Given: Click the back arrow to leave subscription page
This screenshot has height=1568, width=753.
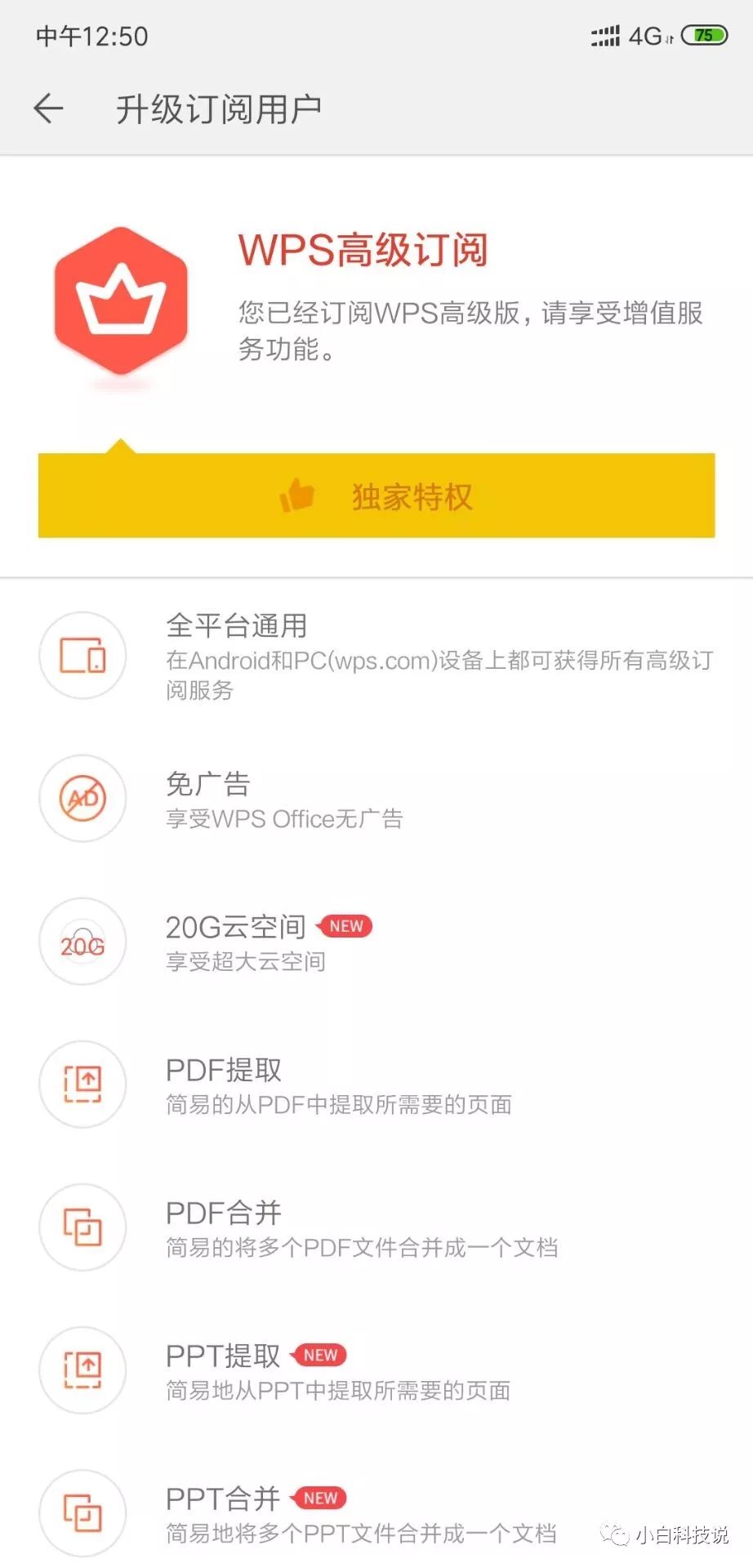Looking at the screenshot, I should coord(48,107).
